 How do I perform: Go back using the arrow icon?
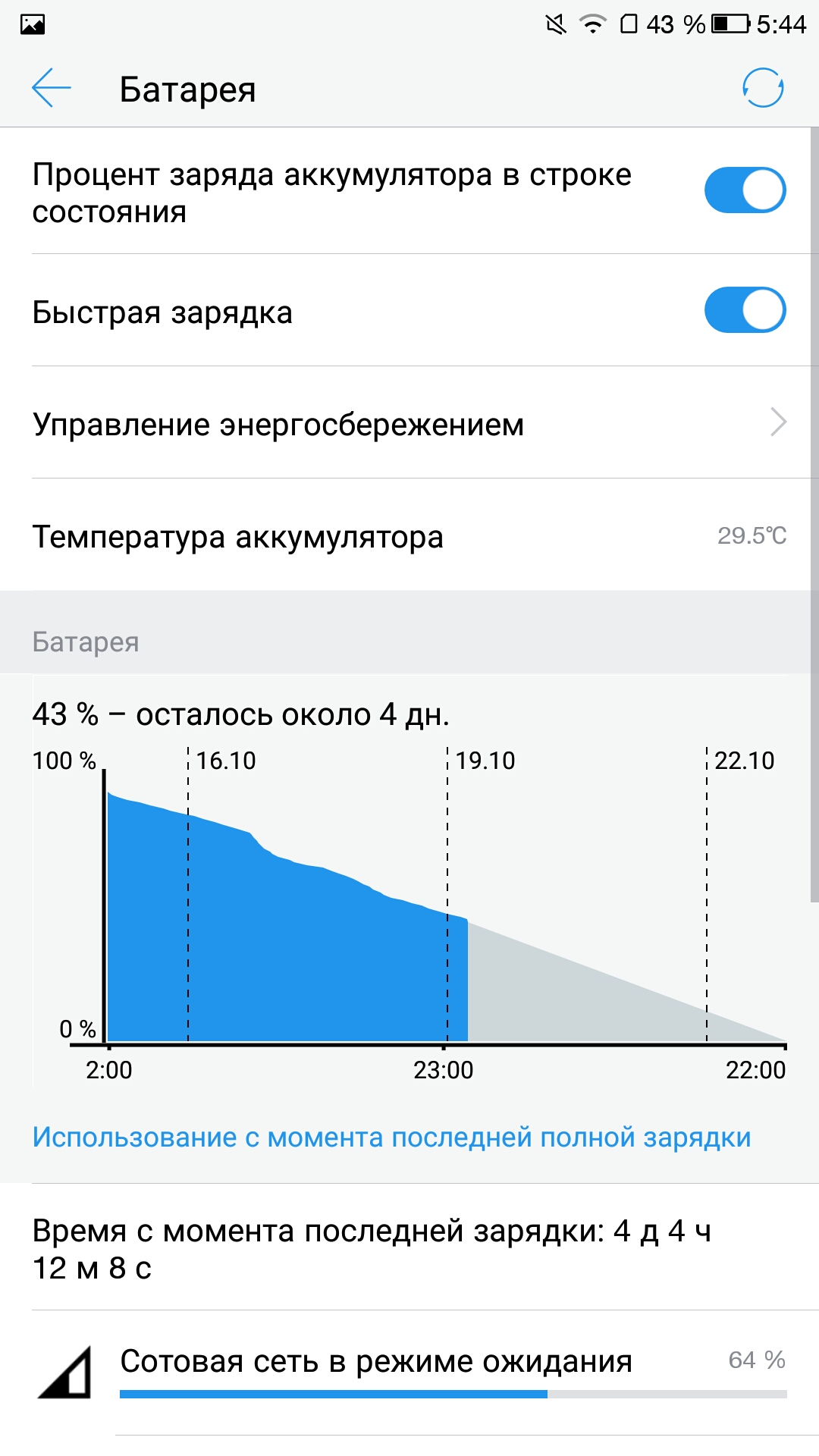click(x=51, y=88)
